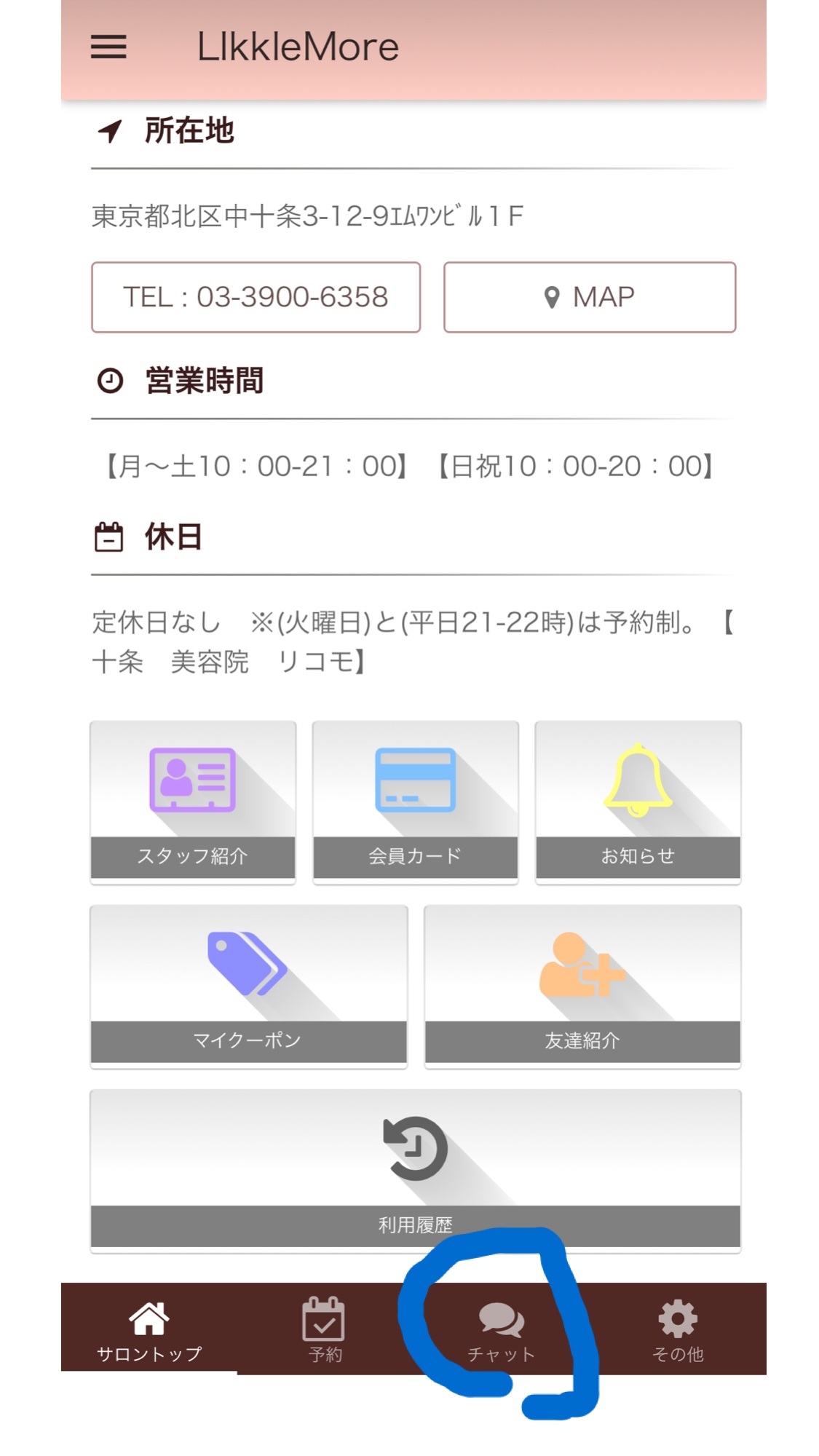
Task: Open the hamburger drawer menu
Action: point(108,47)
